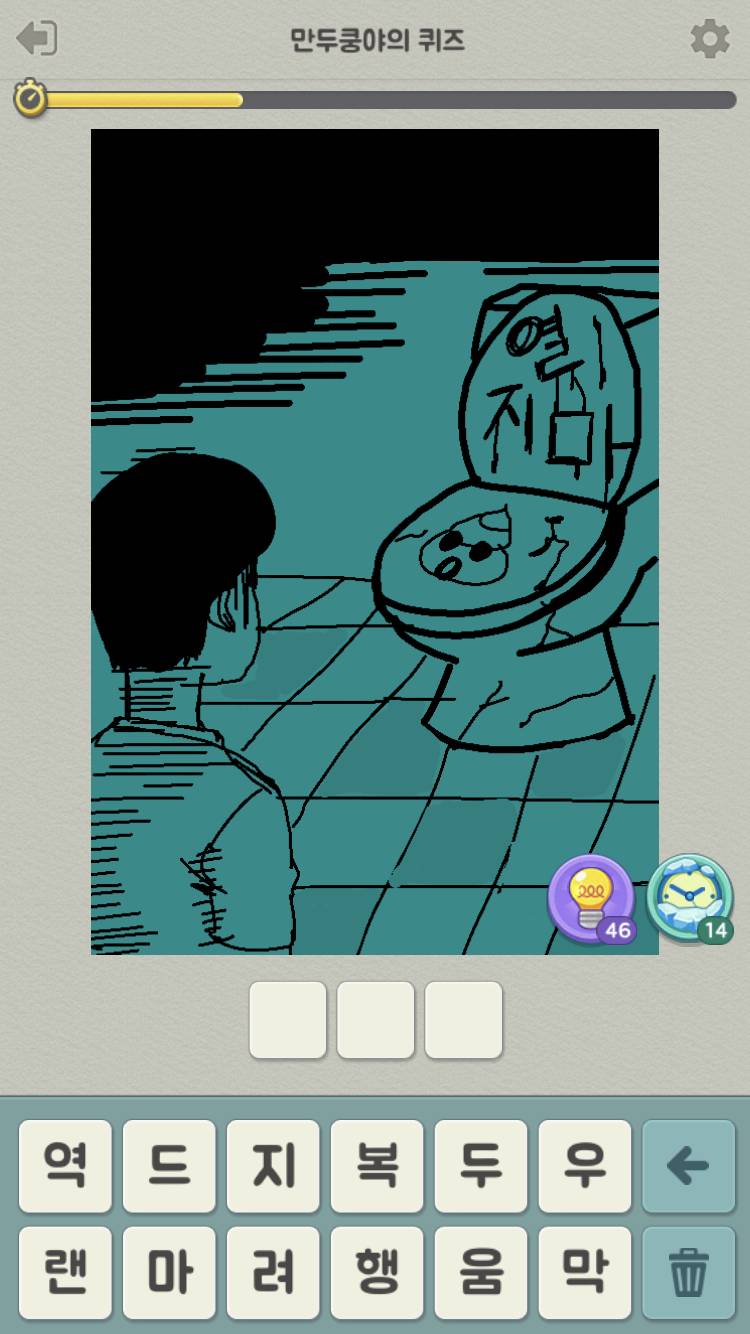This screenshot has height=1334, width=750.
Task: Select the letter tile 행
Action: (x=377, y=1273)
